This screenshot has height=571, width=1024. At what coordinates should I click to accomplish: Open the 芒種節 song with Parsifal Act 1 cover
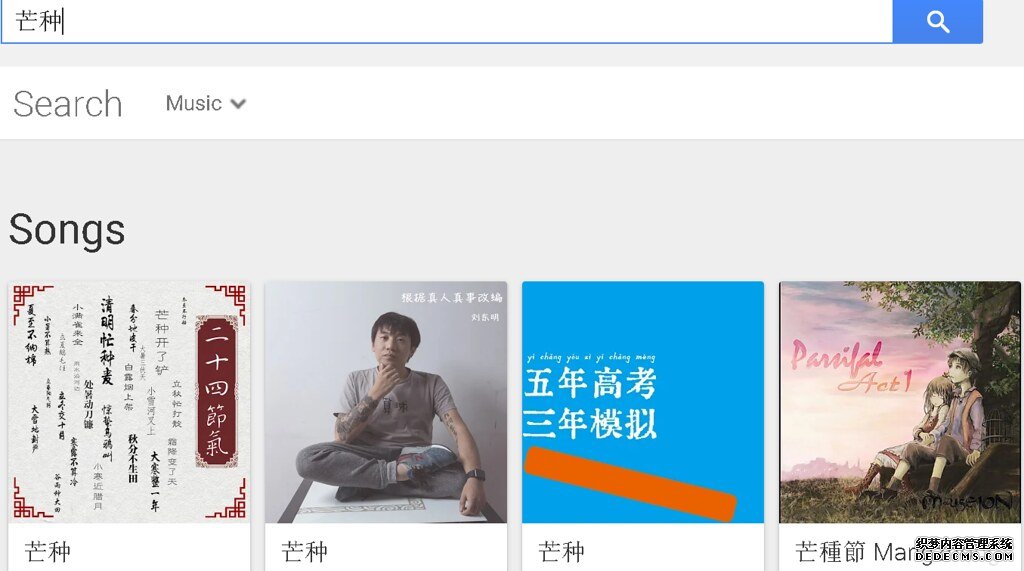click(x=900, y=402)
